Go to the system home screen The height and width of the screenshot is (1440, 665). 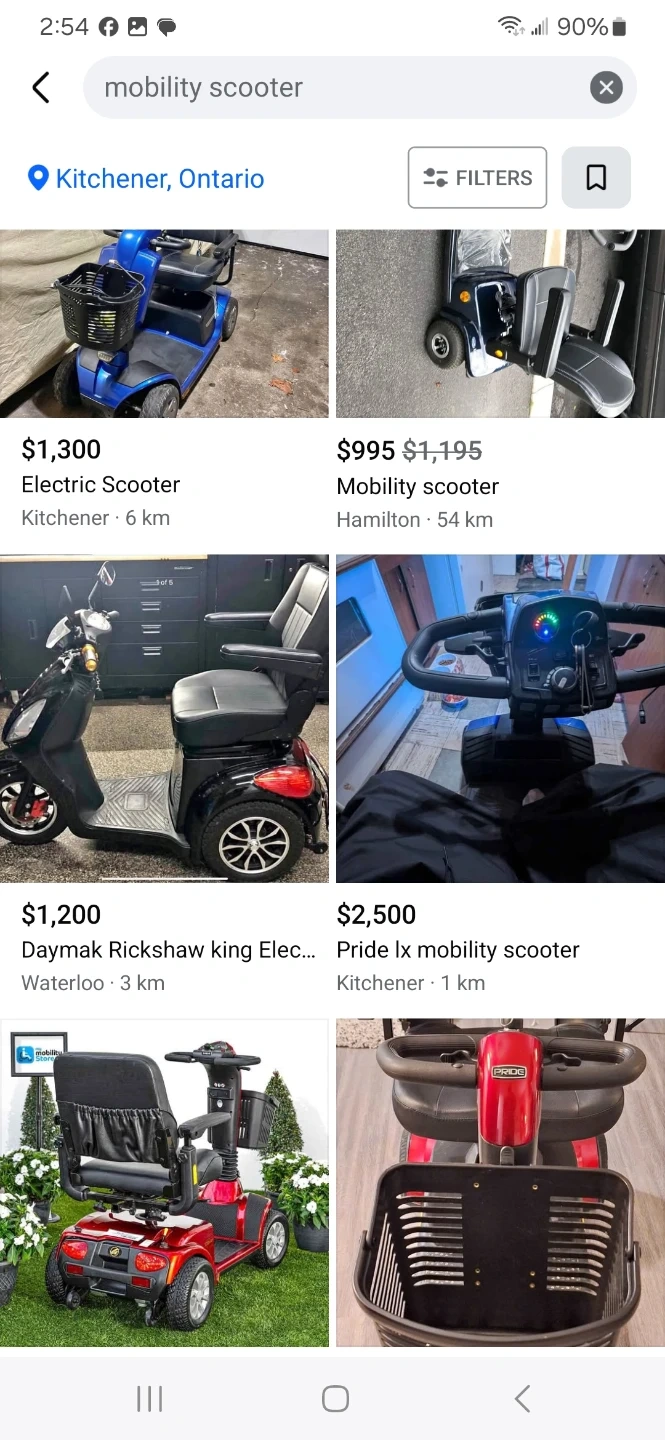point(335,1398)
